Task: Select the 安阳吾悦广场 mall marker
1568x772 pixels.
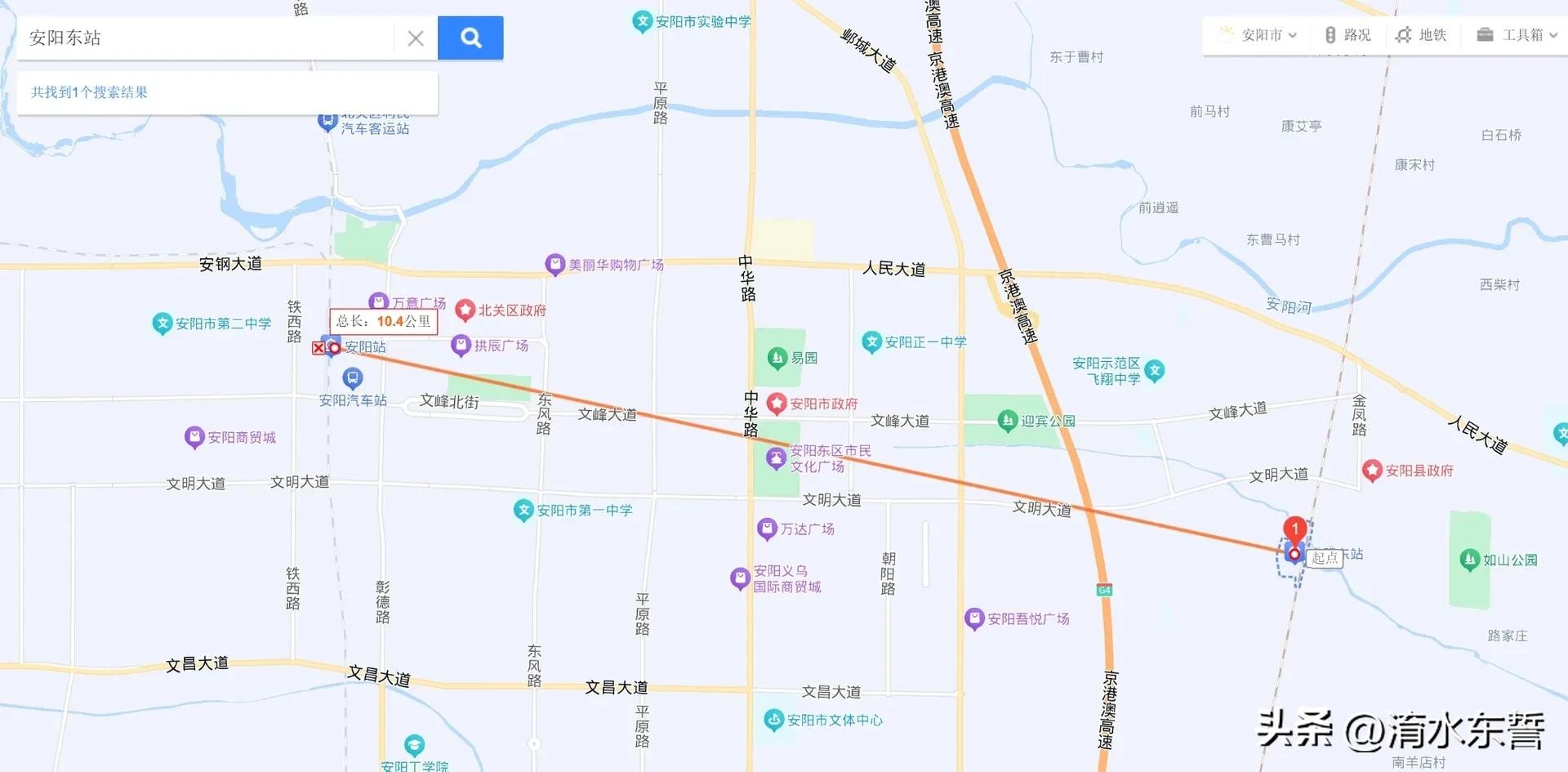Action: tap(974, 618)
